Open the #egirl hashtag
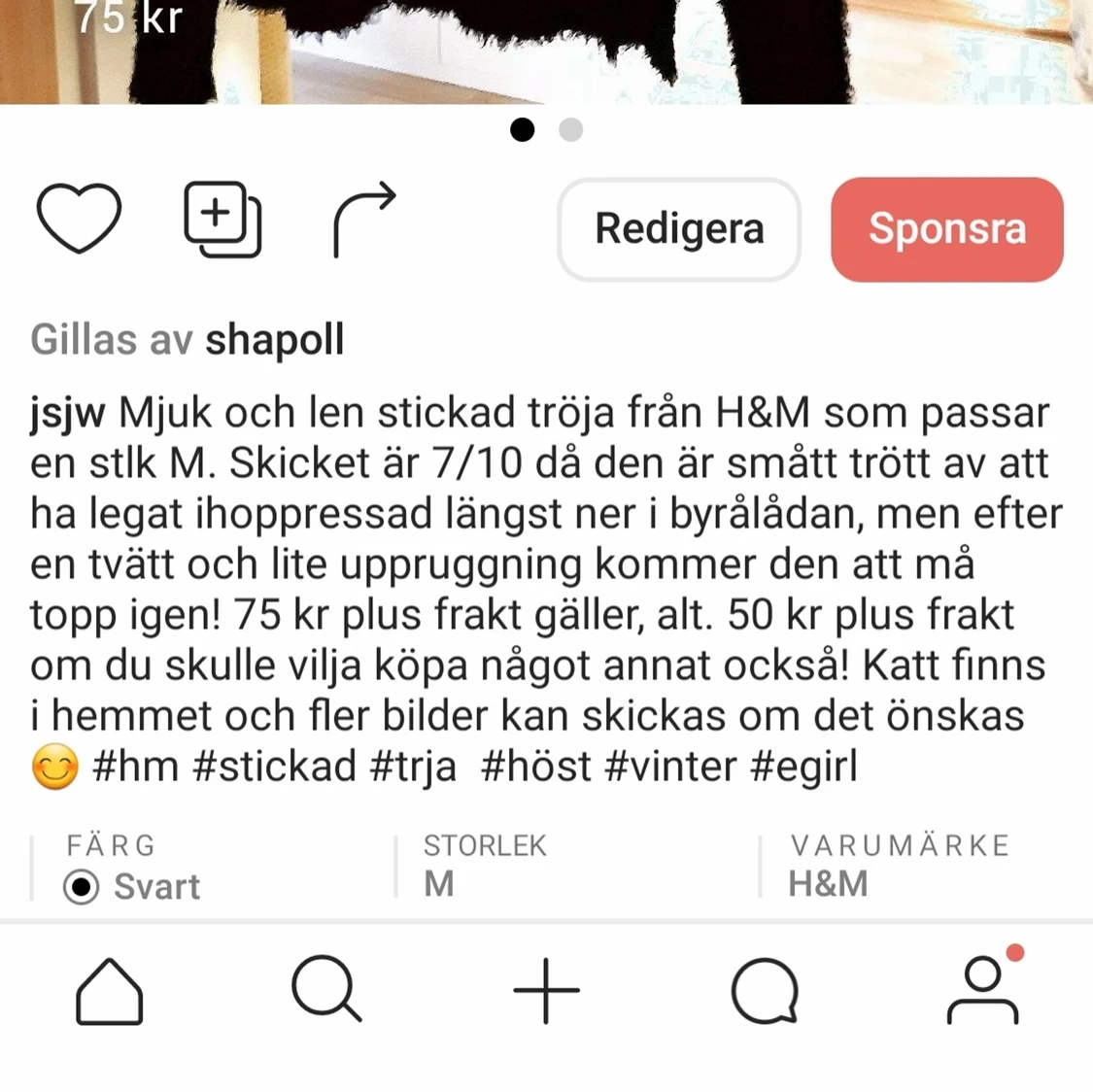The width and height of the screenshot is (1093, 1092). [803, 767]
